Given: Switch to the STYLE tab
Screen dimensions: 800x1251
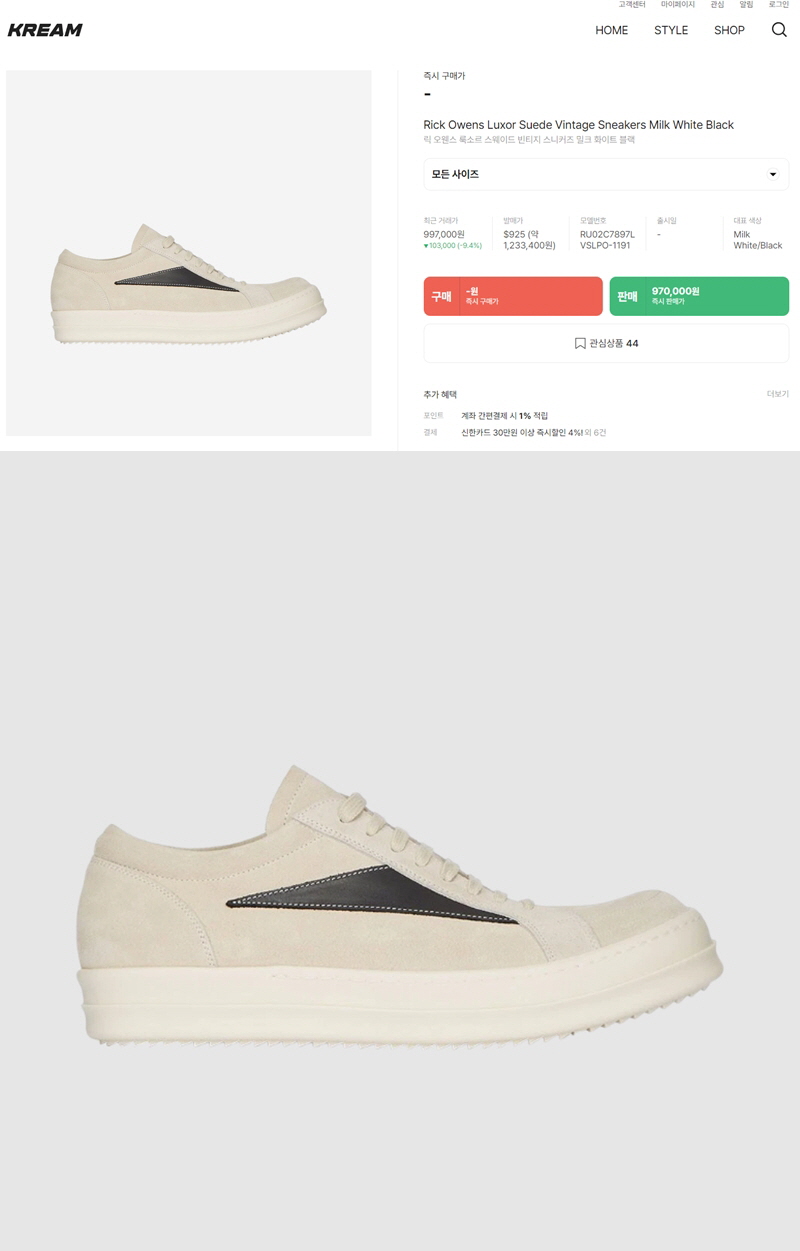Looking at the screenshot, I should click(x=670, y=30).
